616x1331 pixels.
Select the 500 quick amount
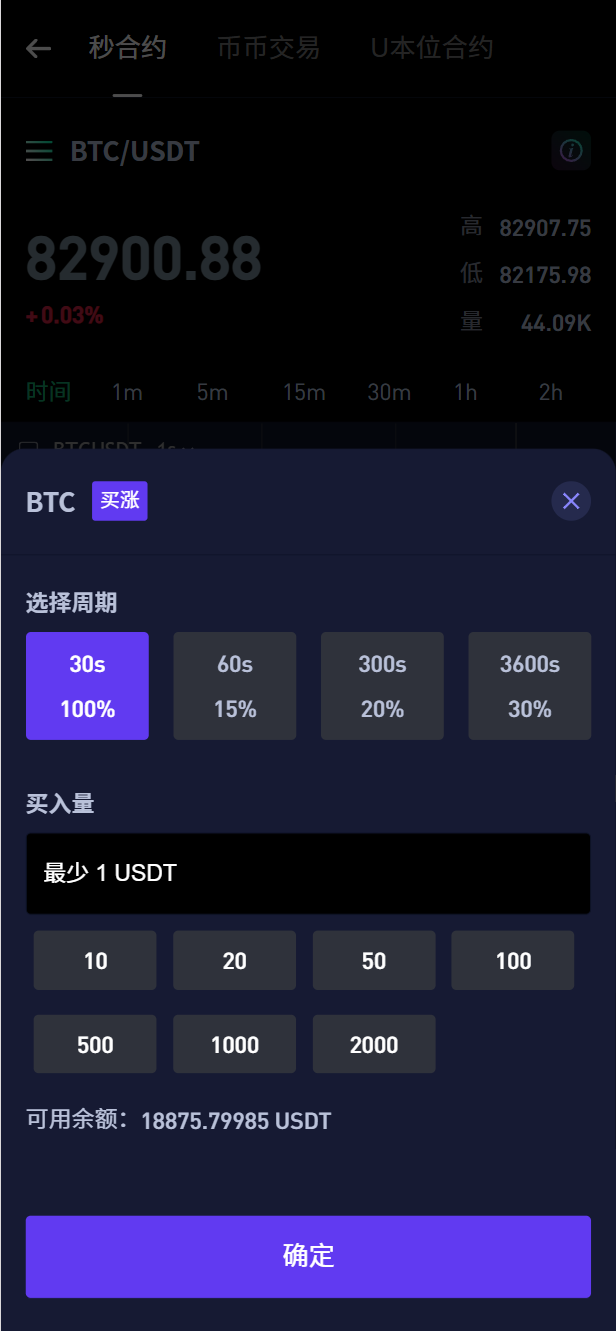[95, 1045]
